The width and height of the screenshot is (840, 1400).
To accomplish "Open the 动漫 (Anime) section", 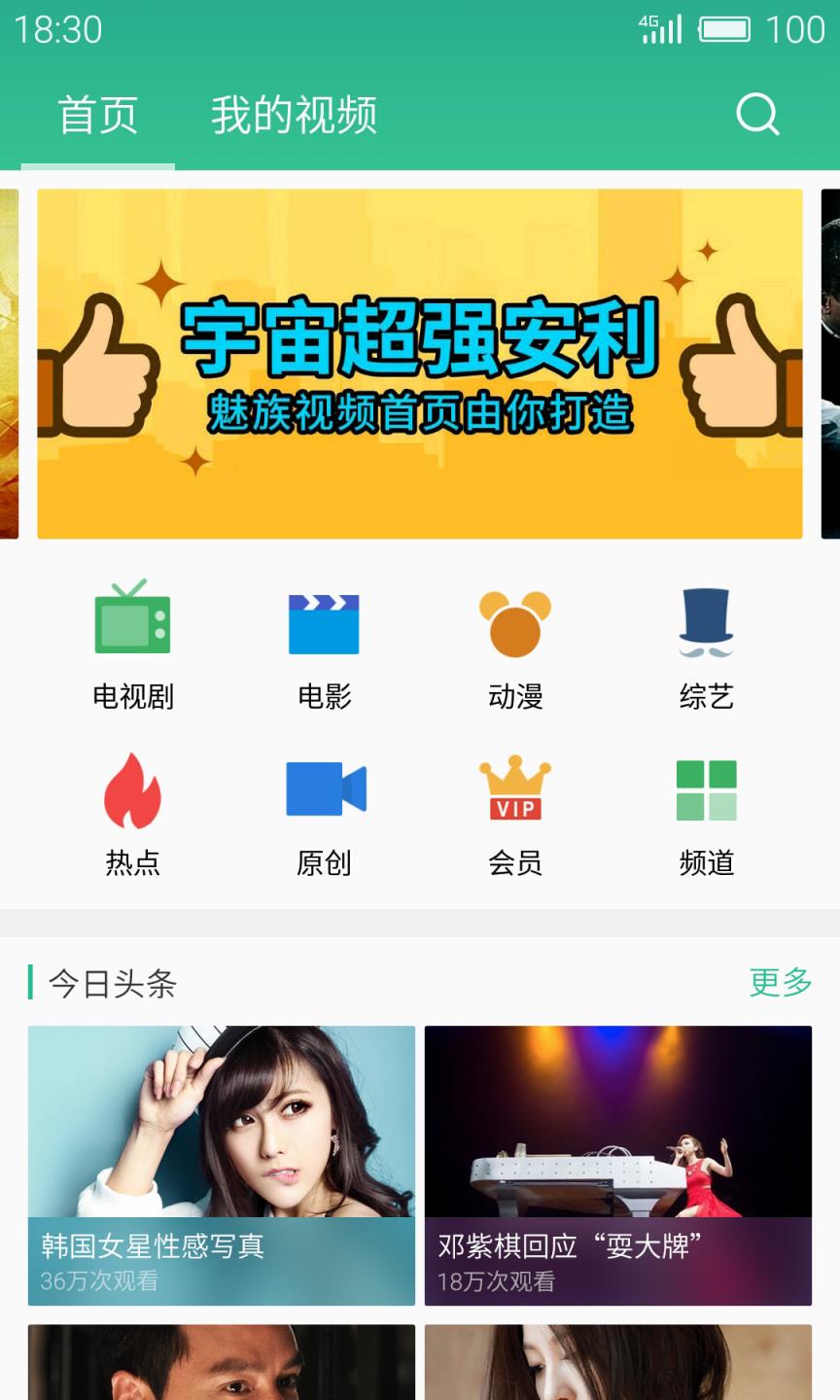I will tap(515, 642).
